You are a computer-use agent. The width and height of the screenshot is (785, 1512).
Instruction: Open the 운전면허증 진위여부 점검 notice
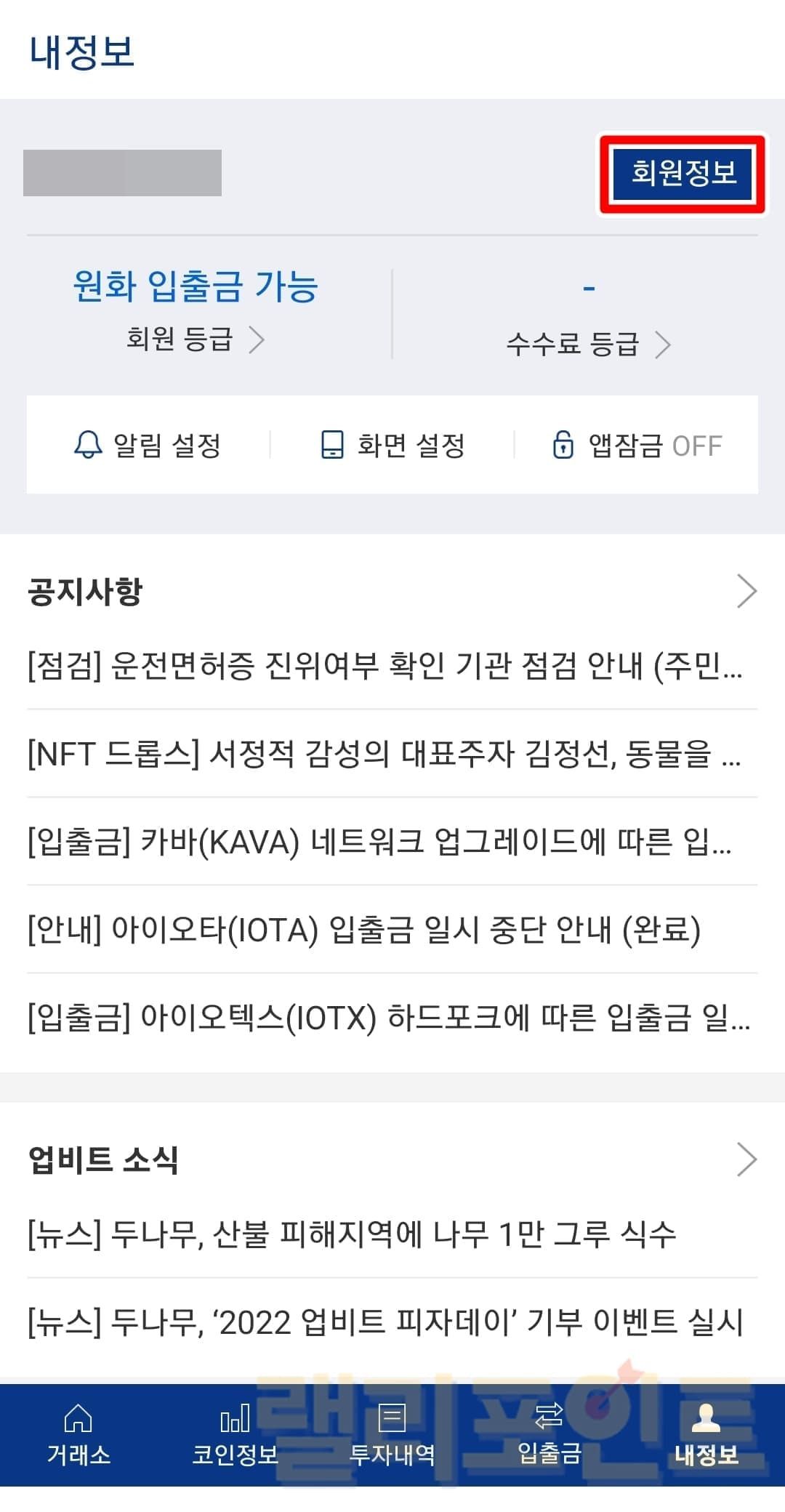point(385,666)
